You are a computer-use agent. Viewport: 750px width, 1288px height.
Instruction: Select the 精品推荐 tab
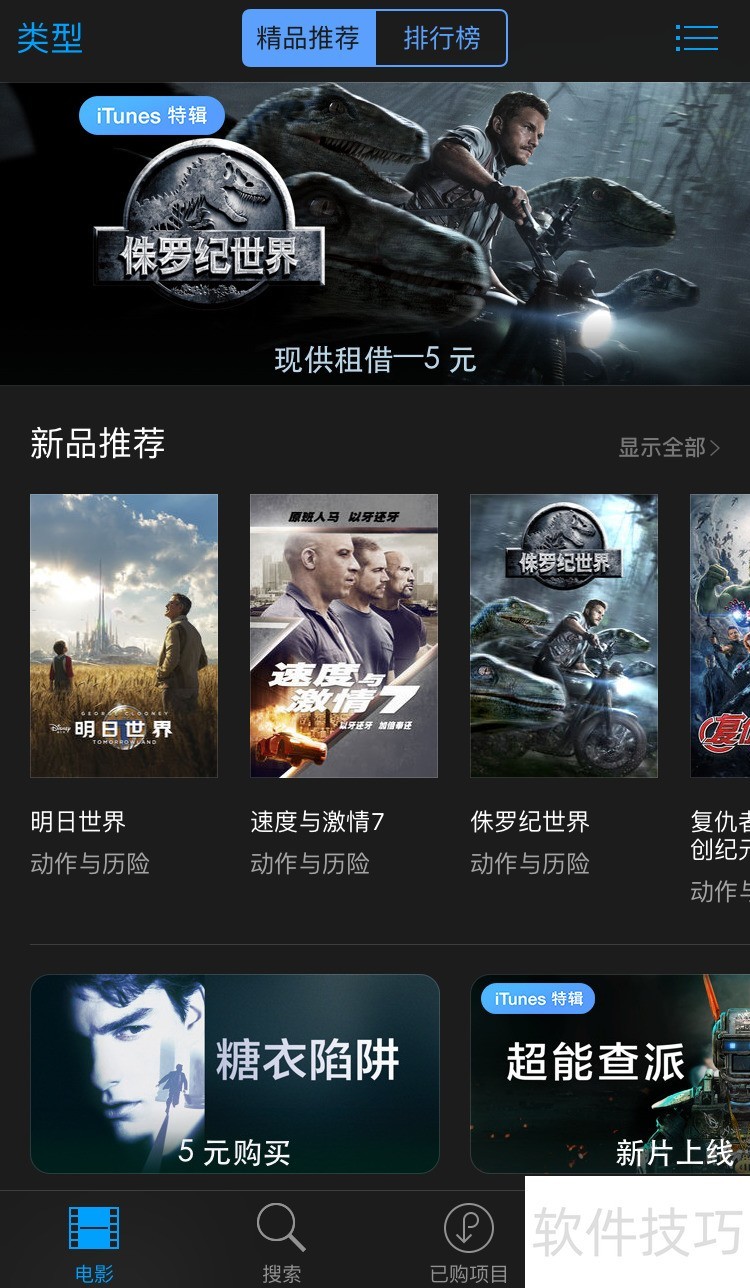click(309, 39)
